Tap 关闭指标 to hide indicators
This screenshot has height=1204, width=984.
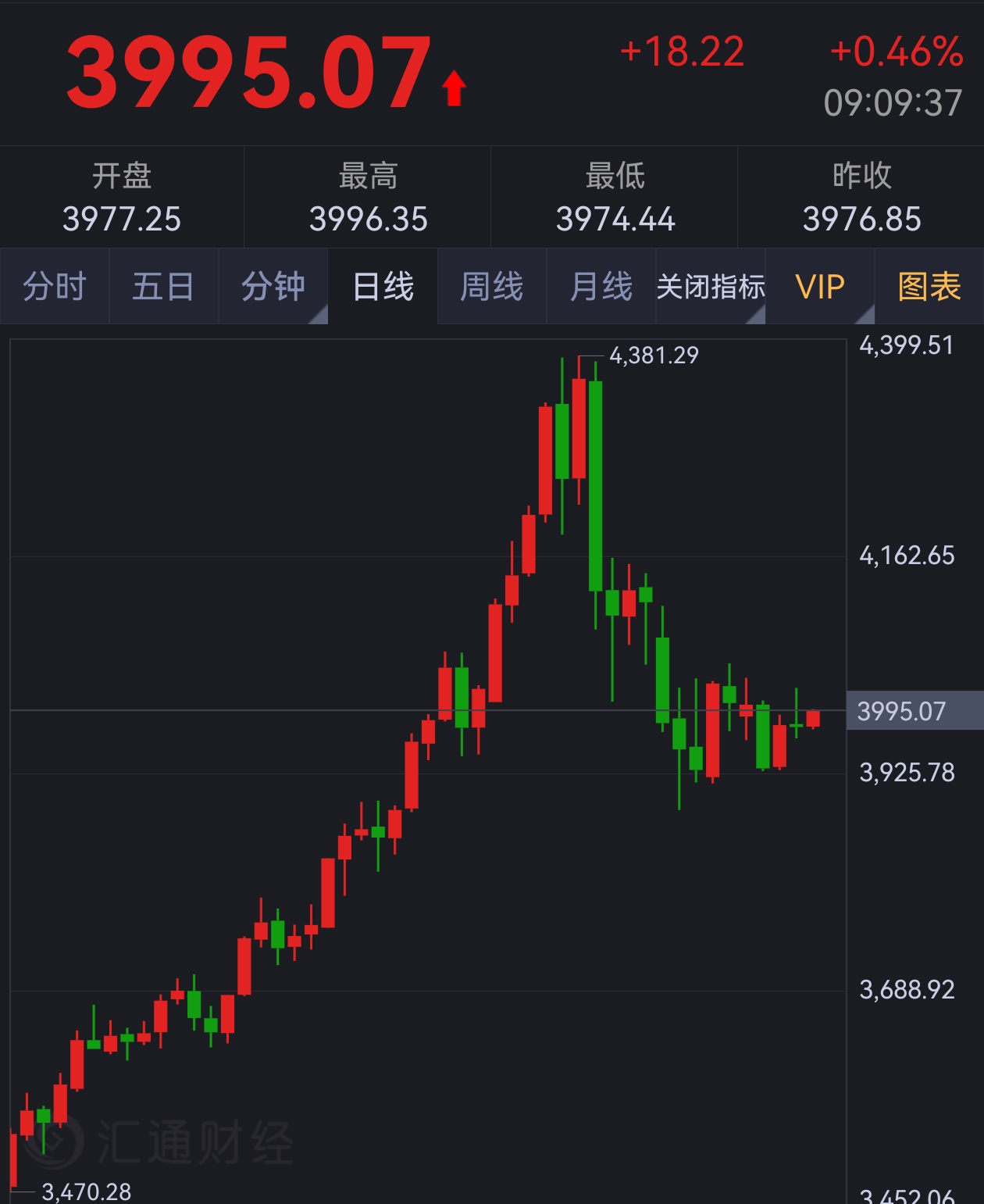[x=710, y=287]
